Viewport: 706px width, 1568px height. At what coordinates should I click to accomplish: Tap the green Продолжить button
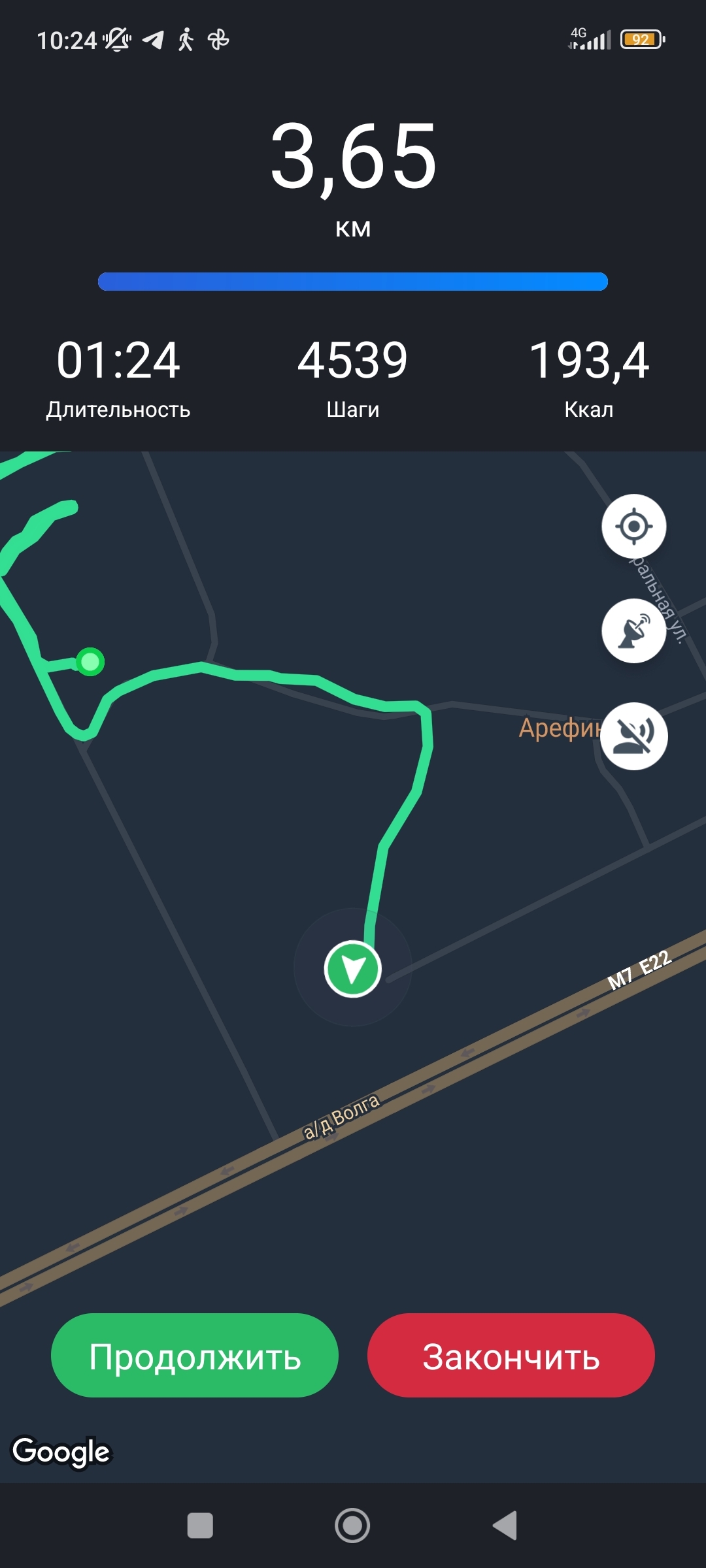click(x=195, y=1356)
